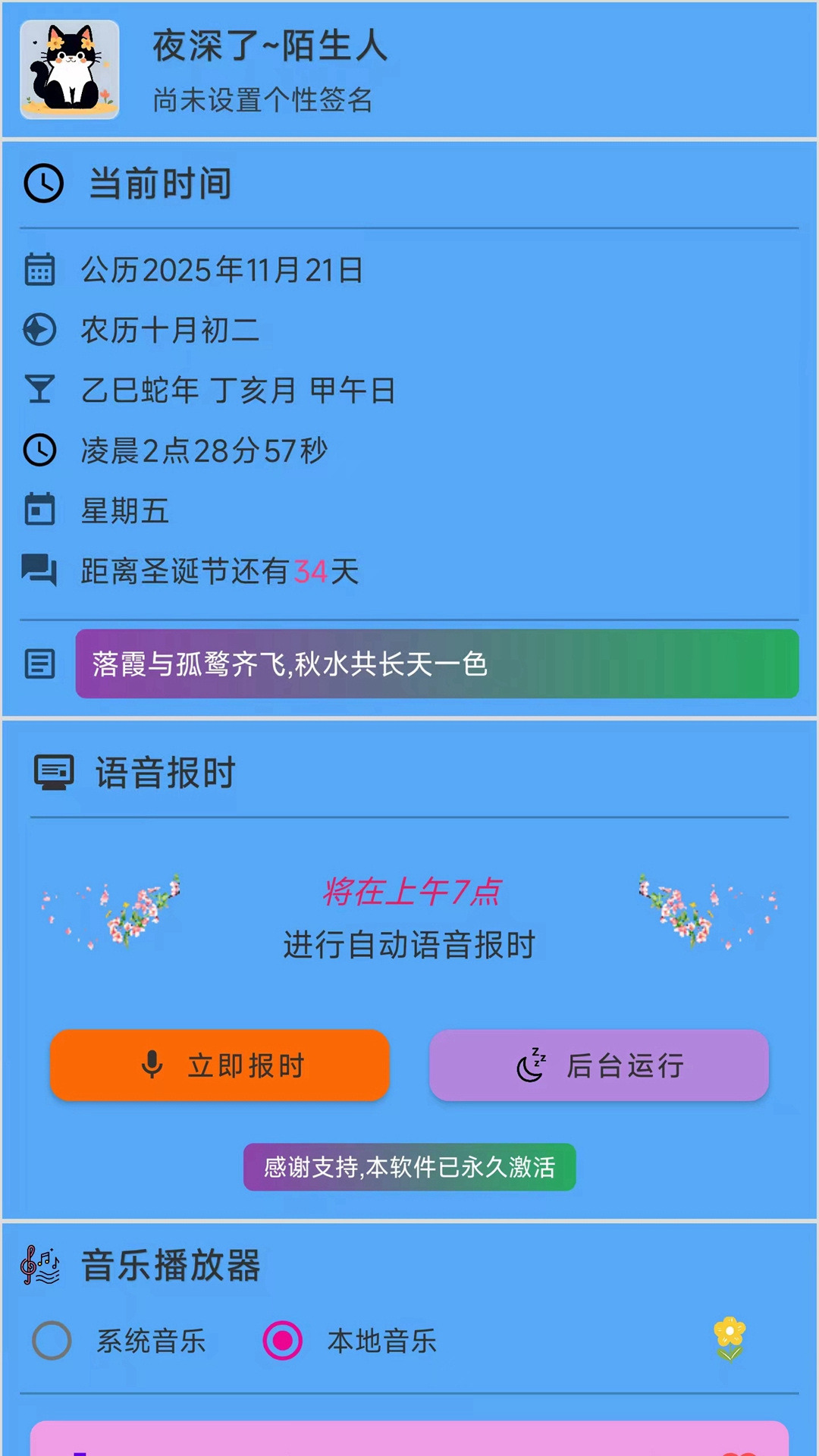Click the microphone icon inside 立即报时 button
The width and height of the screenshot is (819, 1456).
[152, 1065]
